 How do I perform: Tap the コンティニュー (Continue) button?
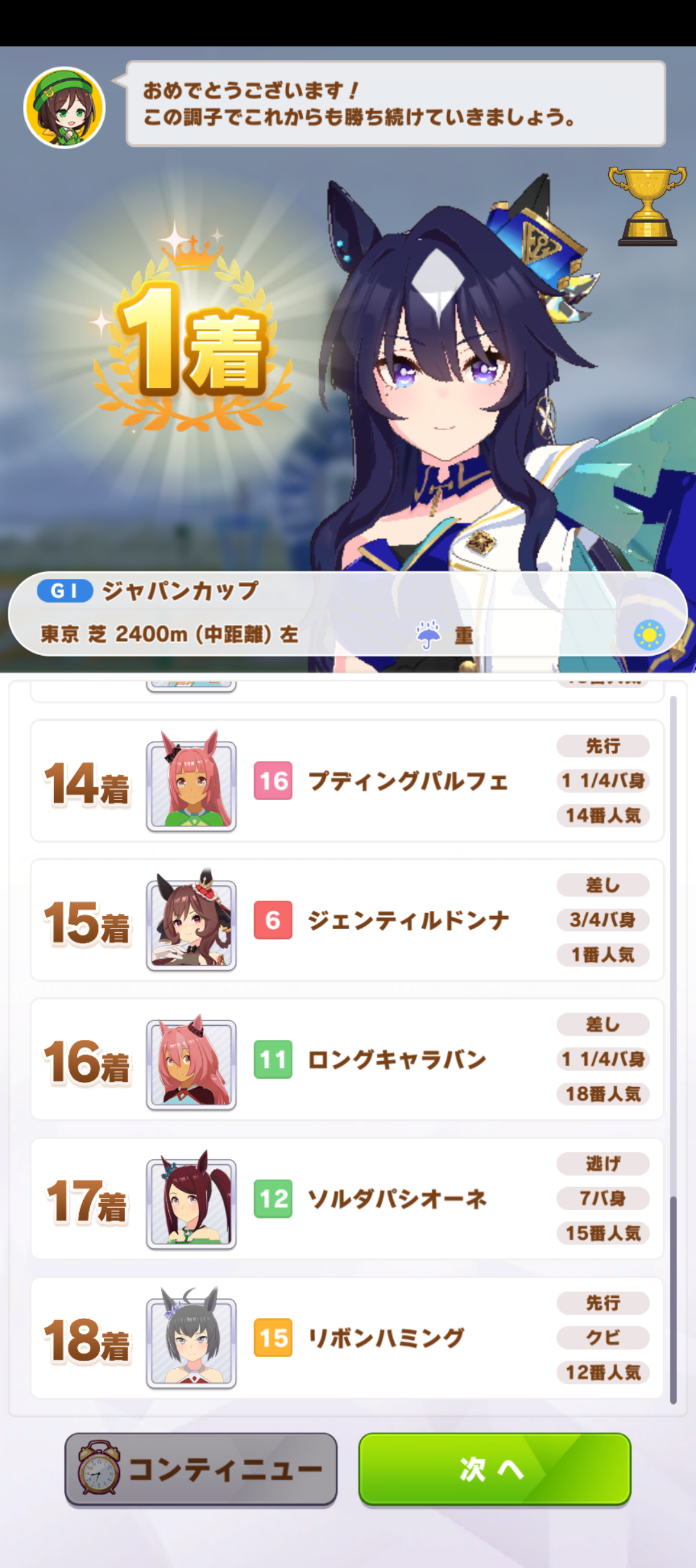coord(201,1469)
